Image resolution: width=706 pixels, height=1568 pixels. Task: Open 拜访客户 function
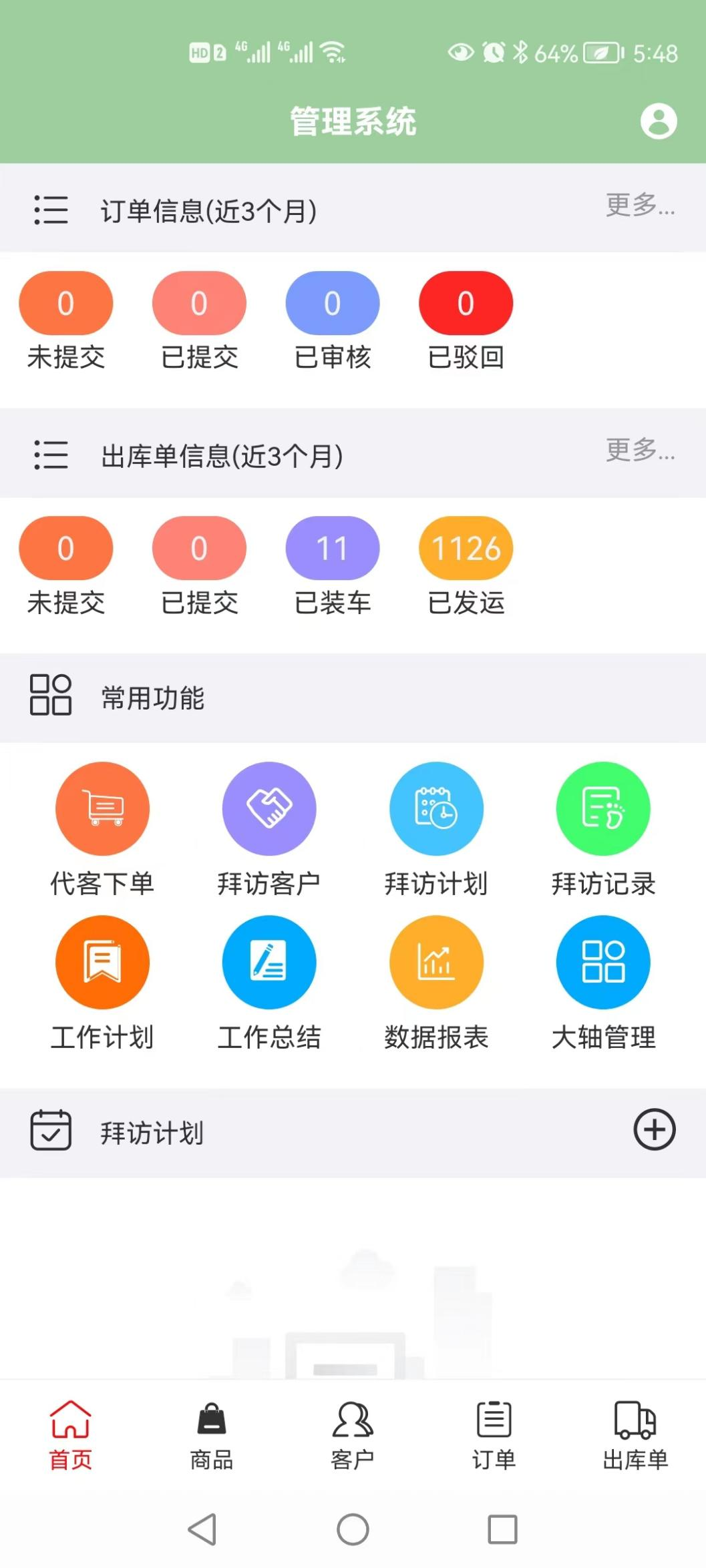(269, 809)
